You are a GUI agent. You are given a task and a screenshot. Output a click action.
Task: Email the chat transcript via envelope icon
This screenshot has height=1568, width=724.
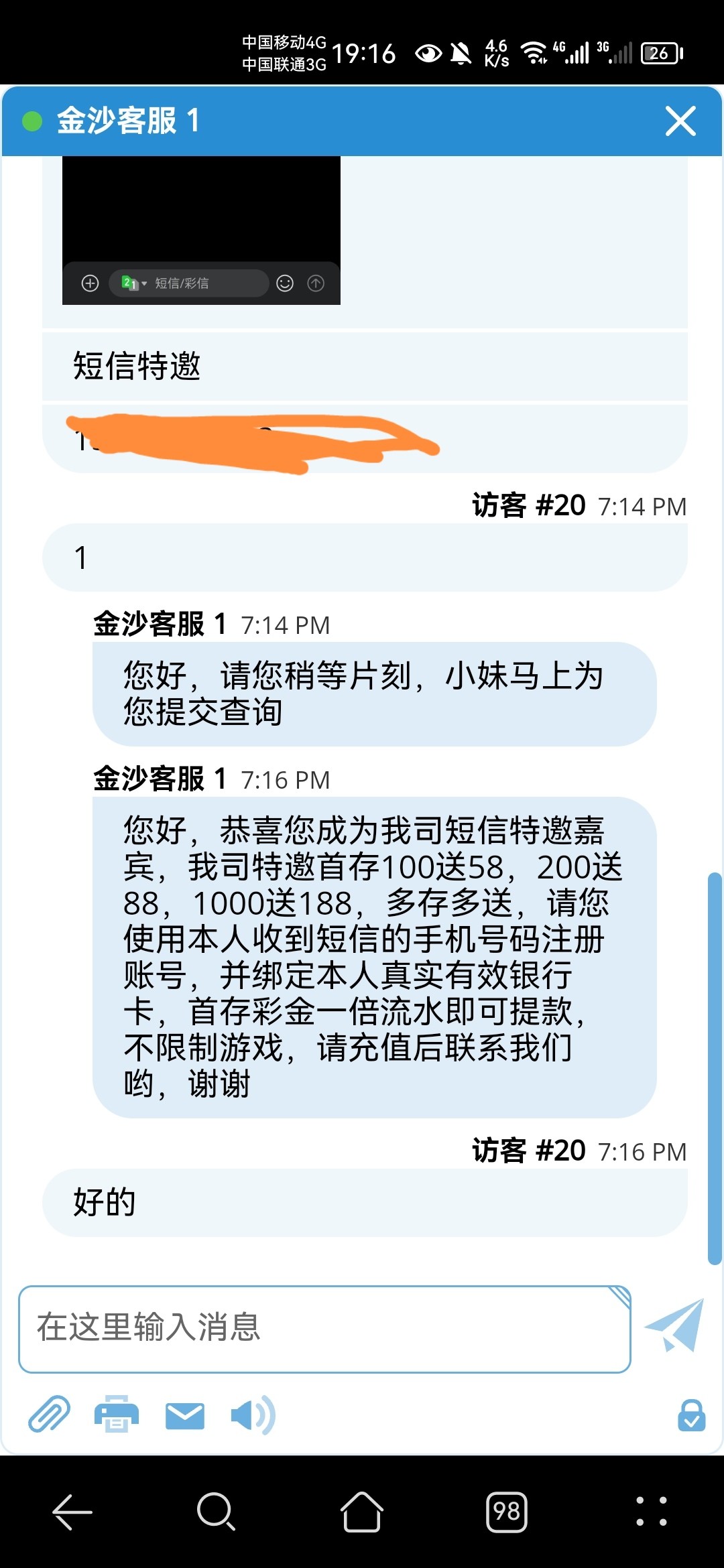click(184, 1415)
